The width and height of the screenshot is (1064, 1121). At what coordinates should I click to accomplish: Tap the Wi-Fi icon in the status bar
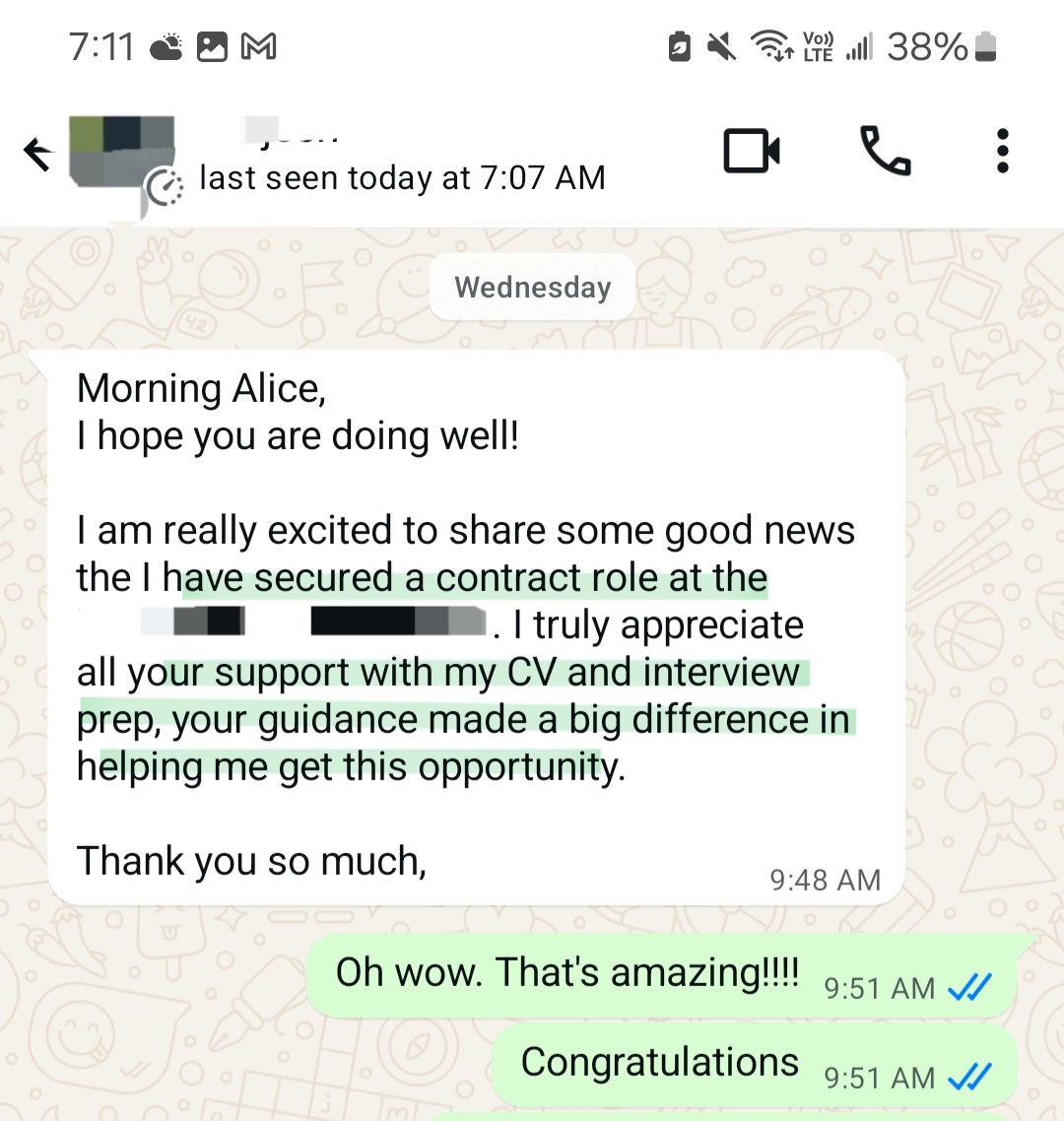pos(769,44)
